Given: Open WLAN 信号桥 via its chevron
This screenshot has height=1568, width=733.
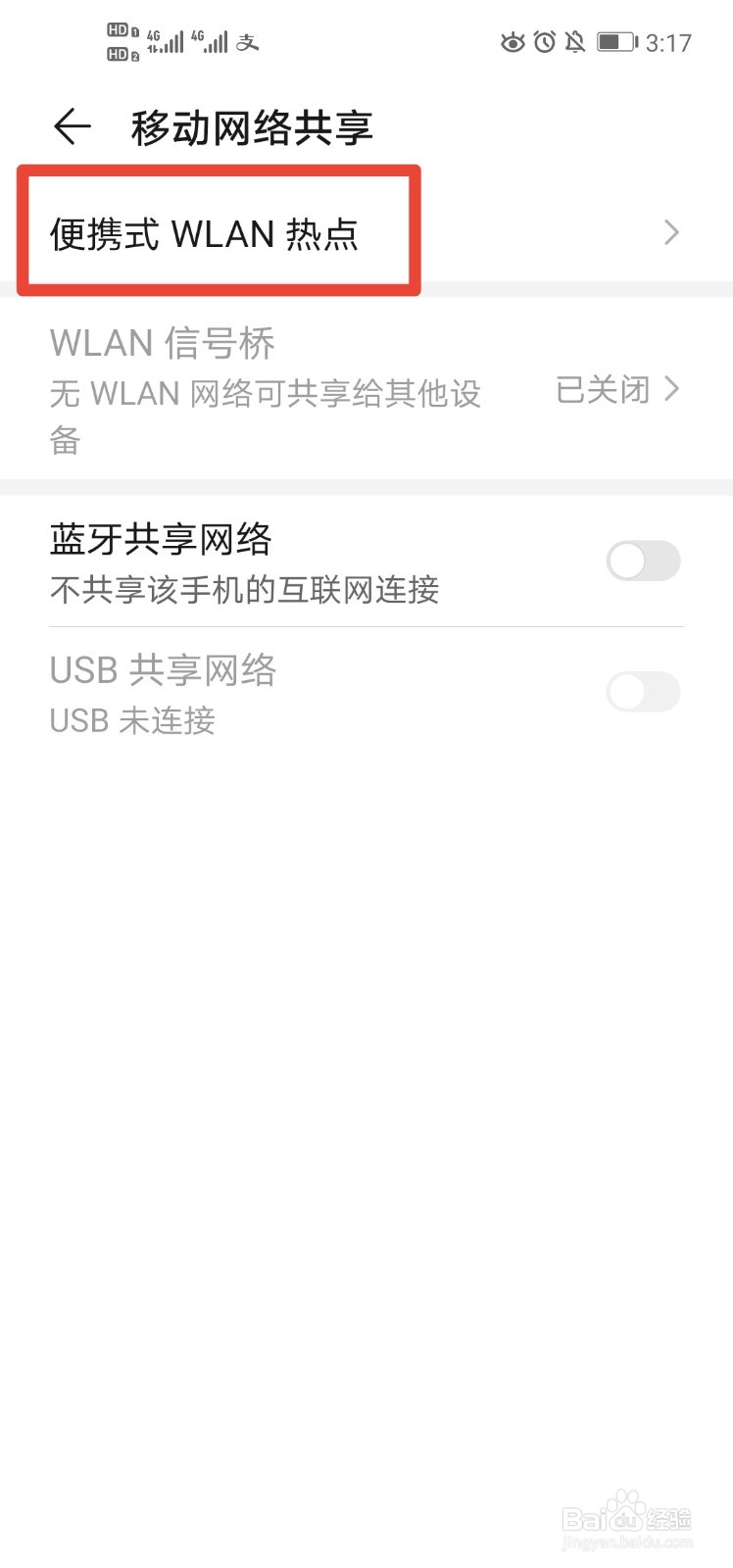Looking at the screenshot, I should pyautogui.click(x=671, y=388).
